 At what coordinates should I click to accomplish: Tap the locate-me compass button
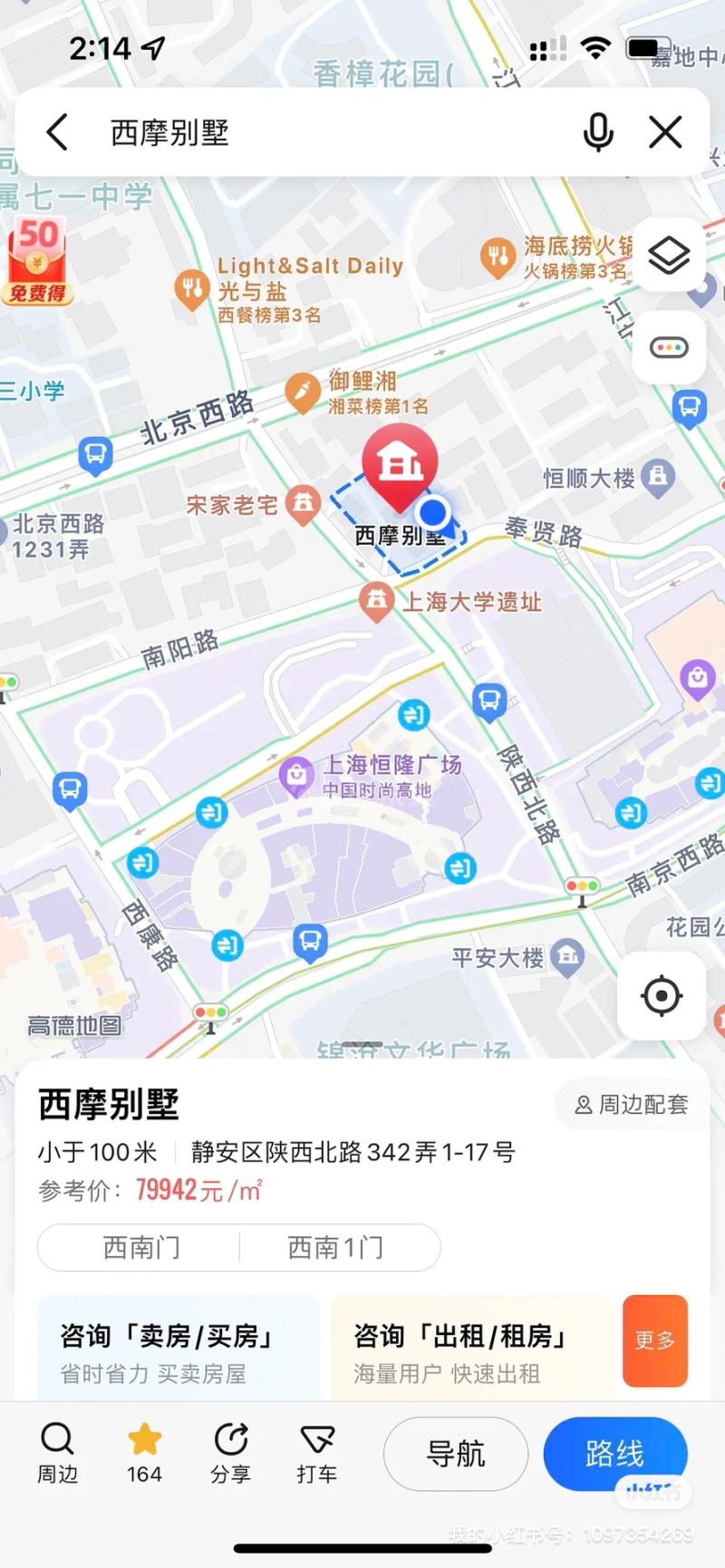pos(661,995)
